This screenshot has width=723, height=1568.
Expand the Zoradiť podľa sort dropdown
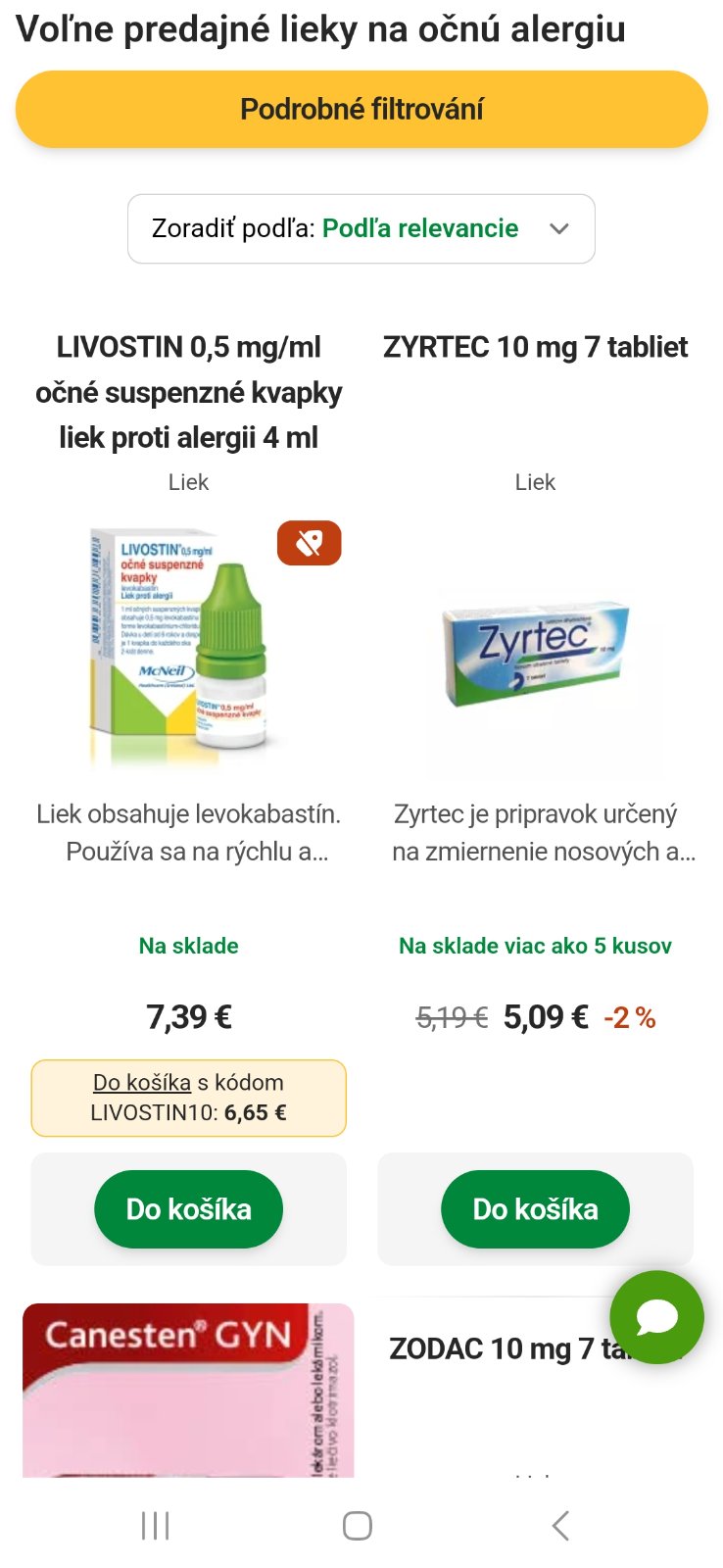pos(361,228)
